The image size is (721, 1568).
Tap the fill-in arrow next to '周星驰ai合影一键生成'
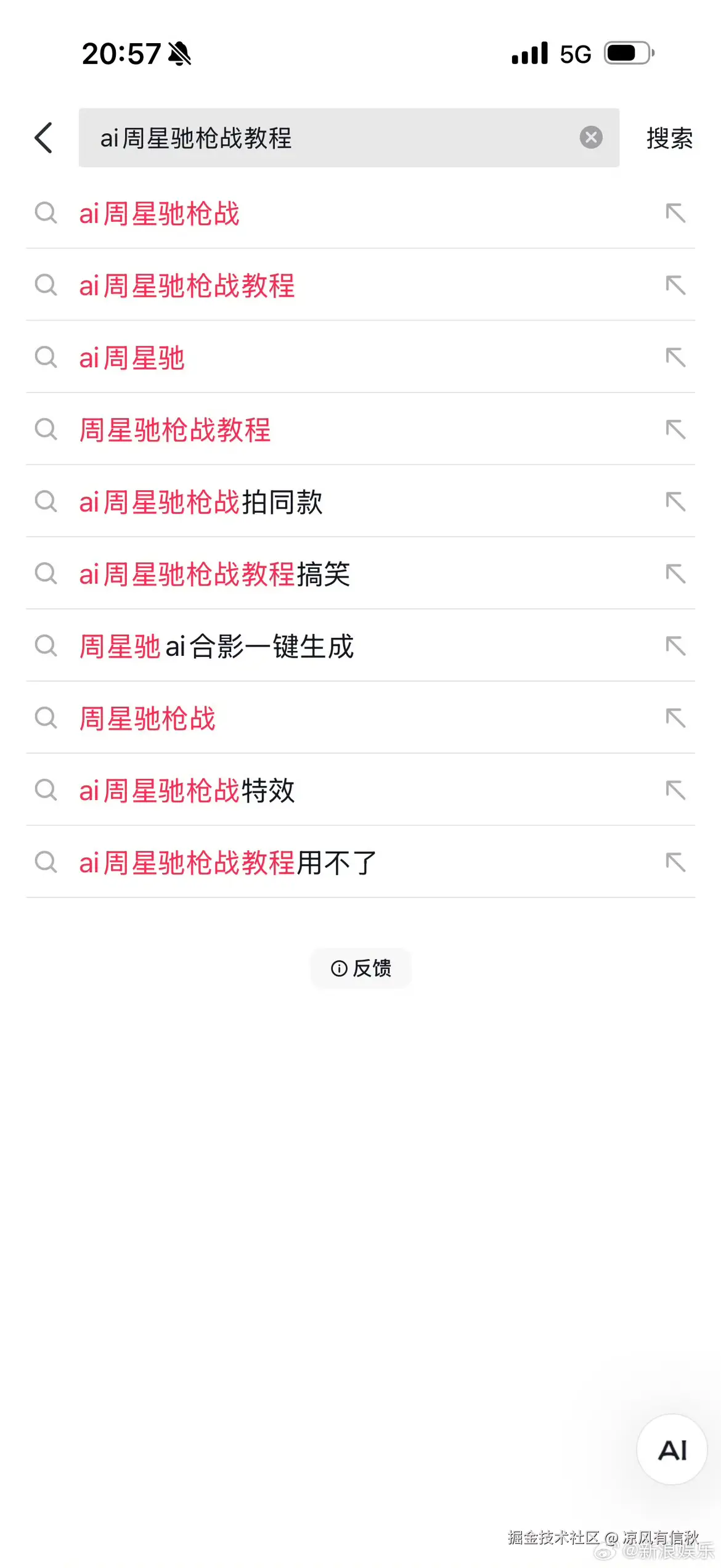pos(676,647)
